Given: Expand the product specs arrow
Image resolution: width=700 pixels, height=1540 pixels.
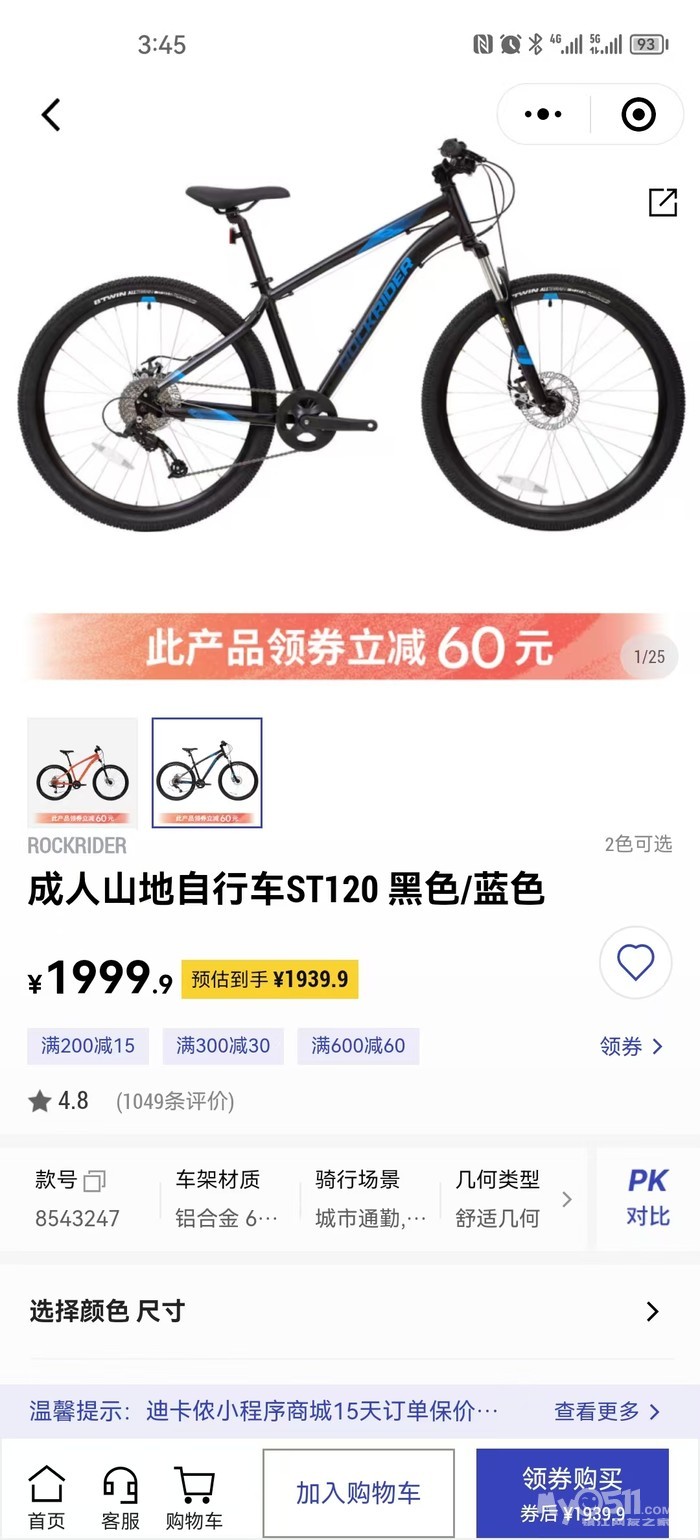Looking at the screenshot, I should click(x=567, y=1199).
